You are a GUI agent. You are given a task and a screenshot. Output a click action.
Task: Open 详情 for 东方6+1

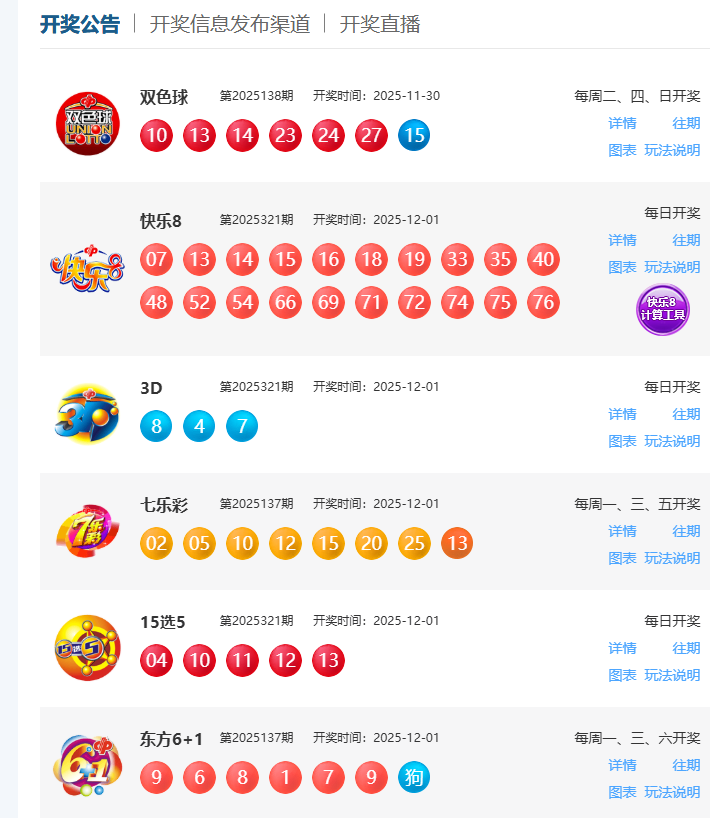click(x=622, y=765)
